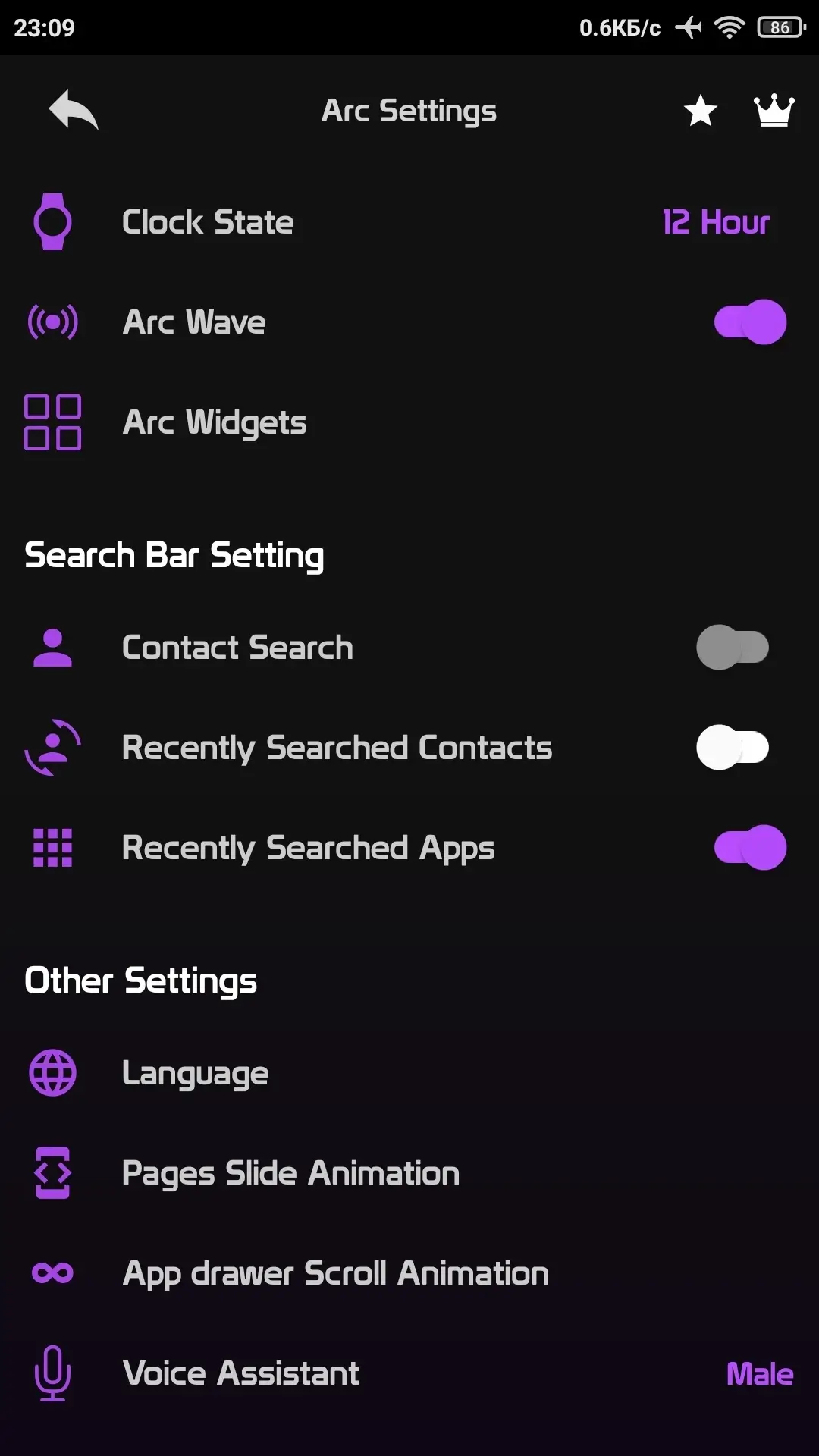The image size is (819, 1456).
Task: Change the Voice Assistant voice
Action: pyautogui.click(x=759, y=1373)
